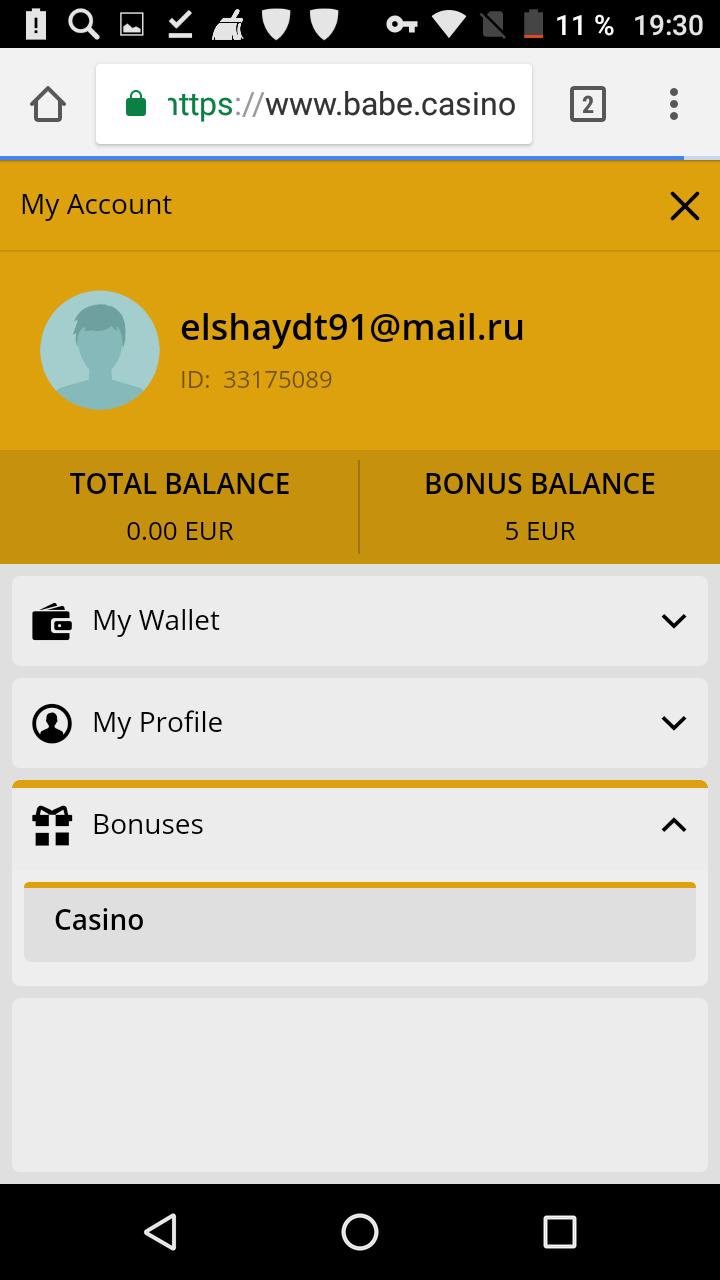Select the browser address bar
The height and width of the screenshot is (1280, 720).
pos(314,104)
